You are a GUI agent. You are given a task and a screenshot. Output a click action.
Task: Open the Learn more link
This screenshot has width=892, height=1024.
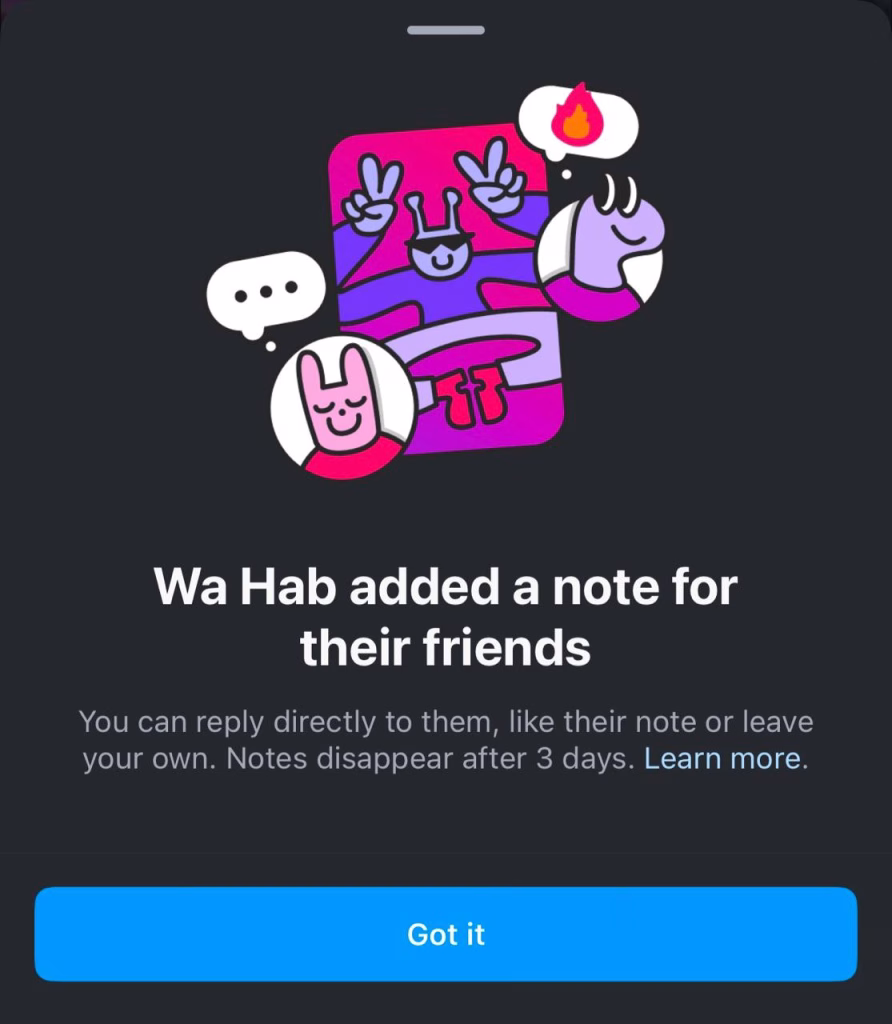point(722,758)
